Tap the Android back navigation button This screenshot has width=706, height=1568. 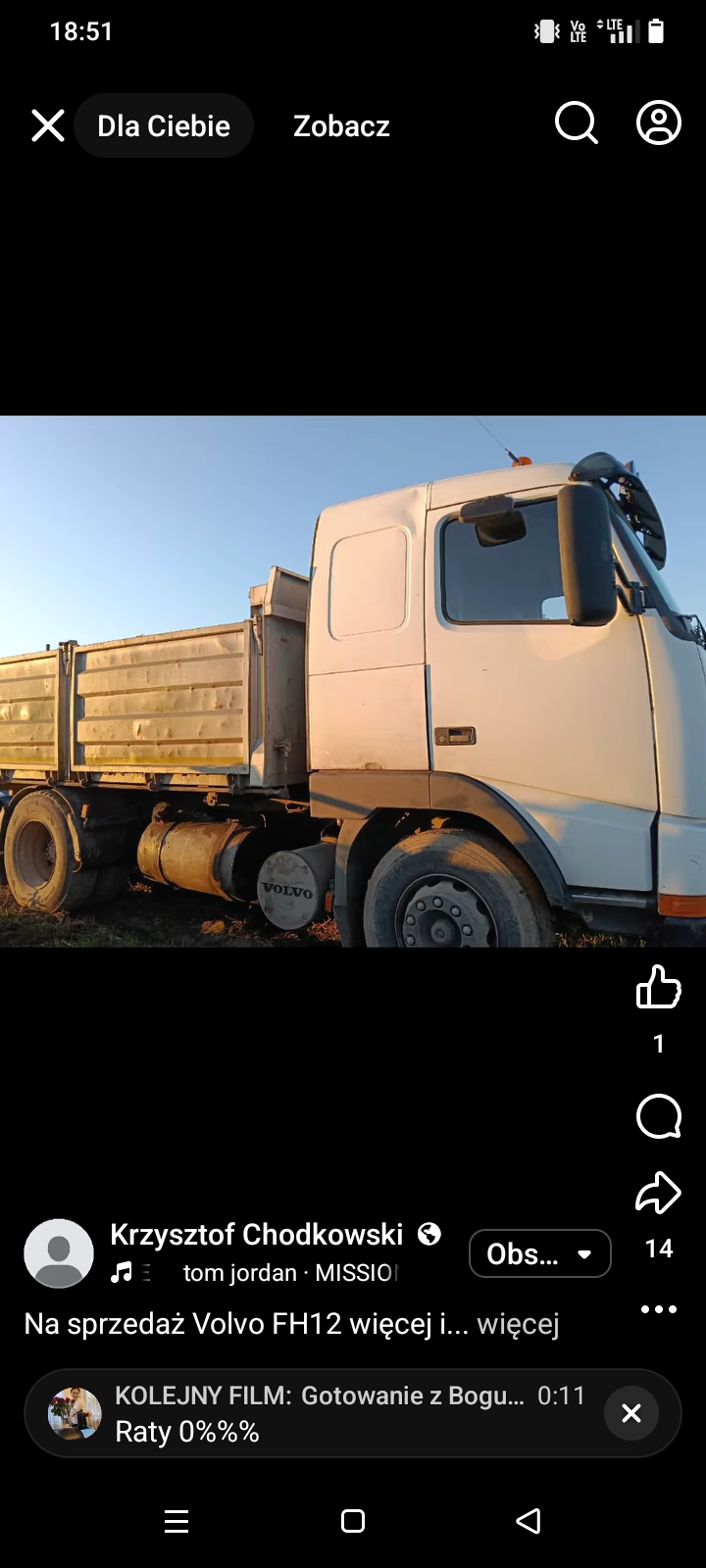point(529,1521)
